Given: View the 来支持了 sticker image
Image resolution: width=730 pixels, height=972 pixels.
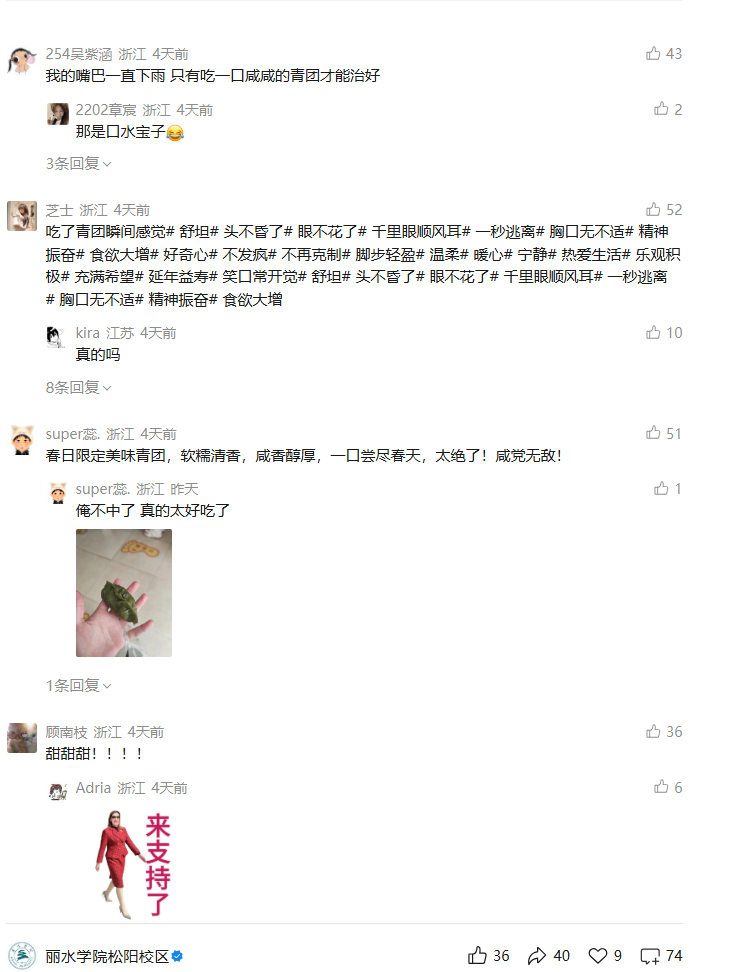Looking at the screenshot, I should (x=136, y=863).
